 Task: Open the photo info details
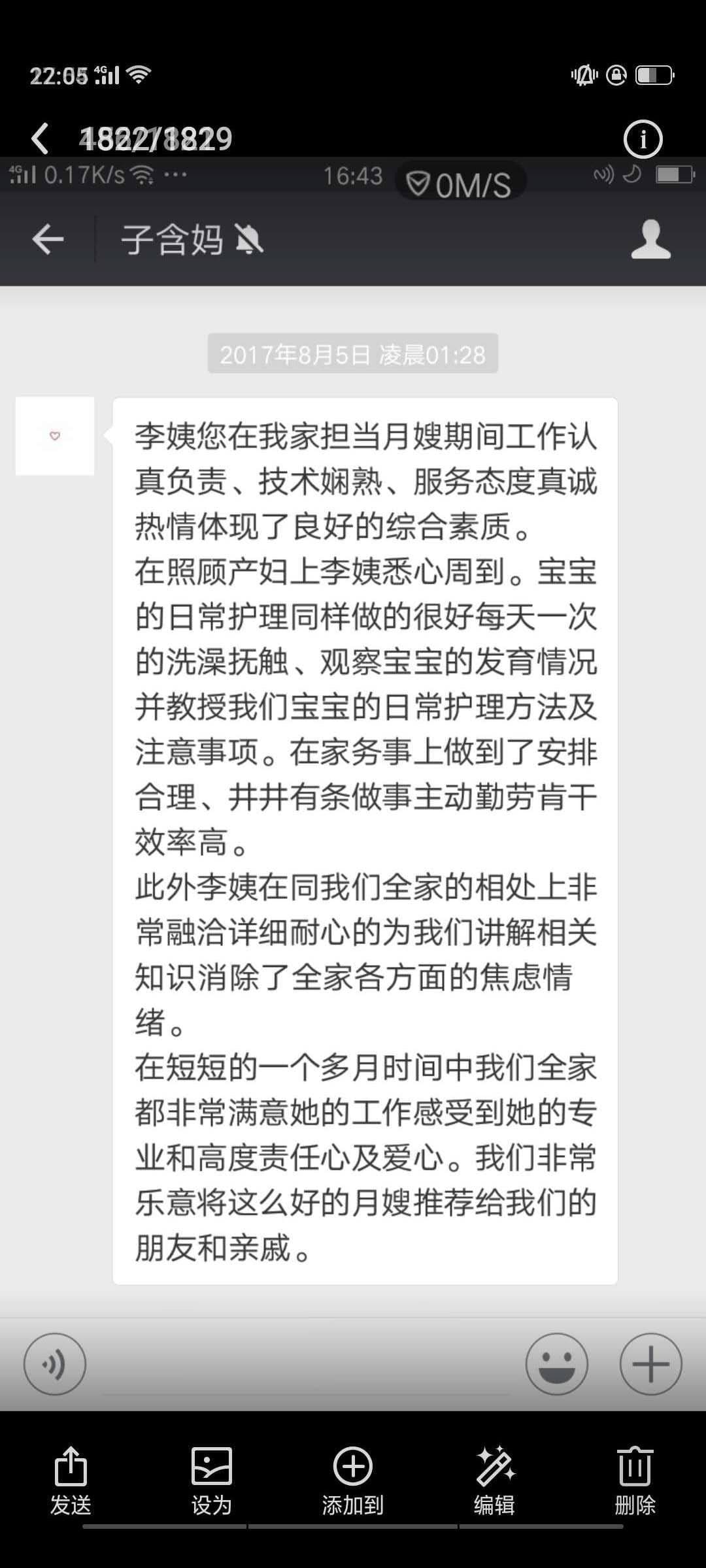click(643, 139)
